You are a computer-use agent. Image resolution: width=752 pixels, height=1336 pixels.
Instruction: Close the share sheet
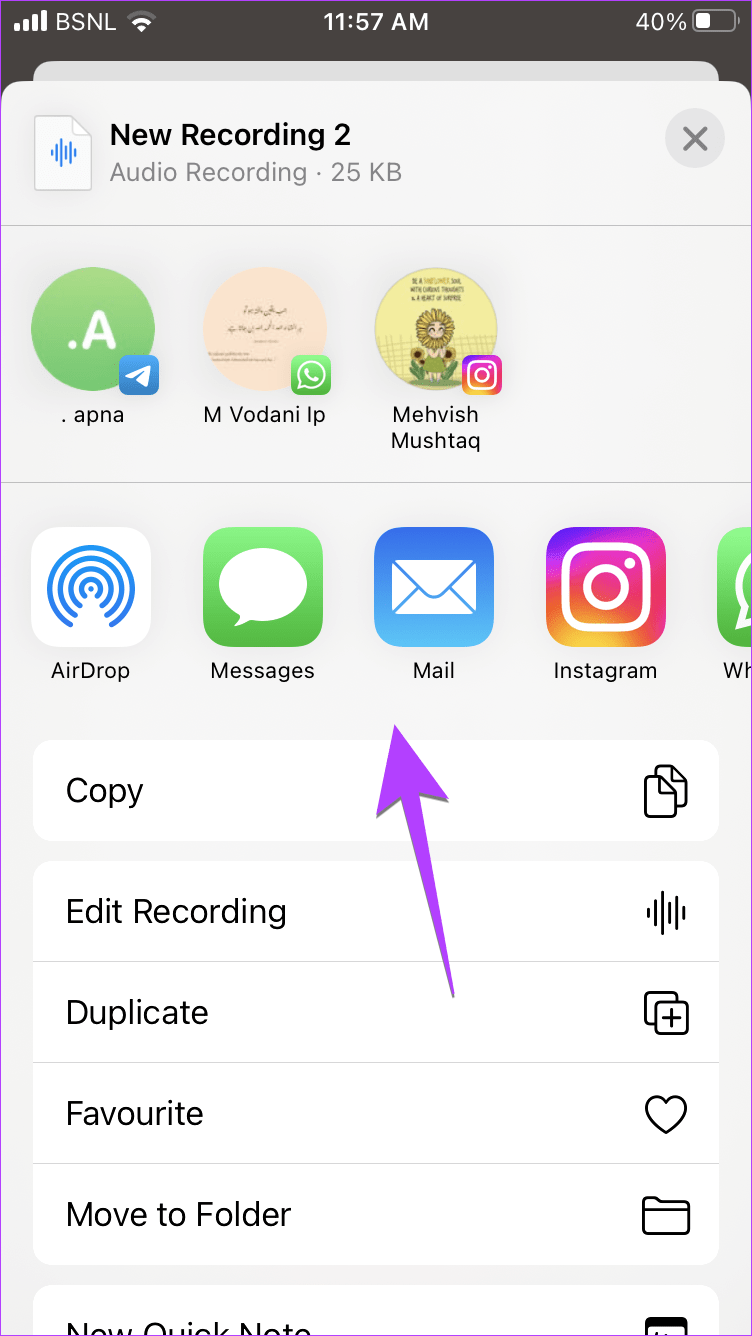click(695, 138)
